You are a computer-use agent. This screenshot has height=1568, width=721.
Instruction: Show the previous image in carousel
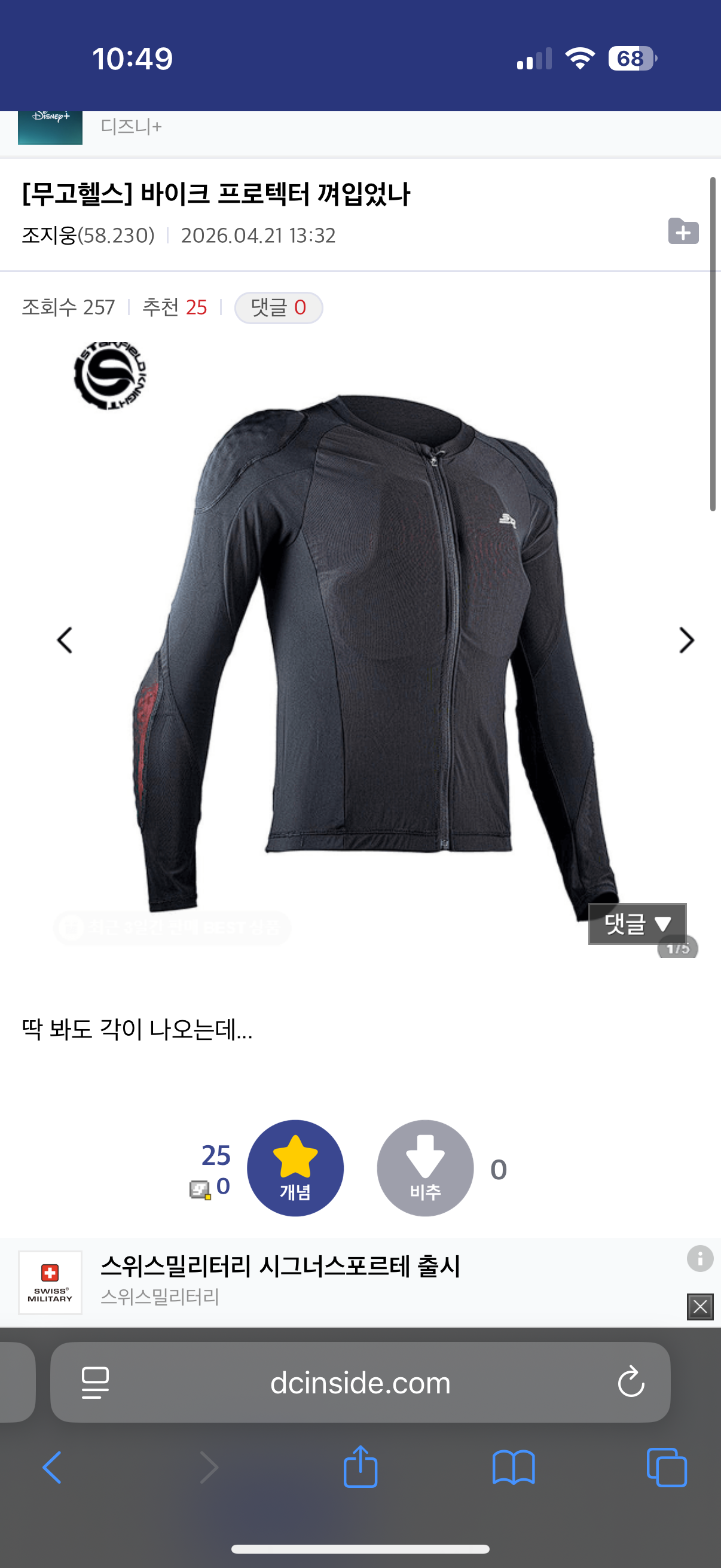[x=65, y=640]
